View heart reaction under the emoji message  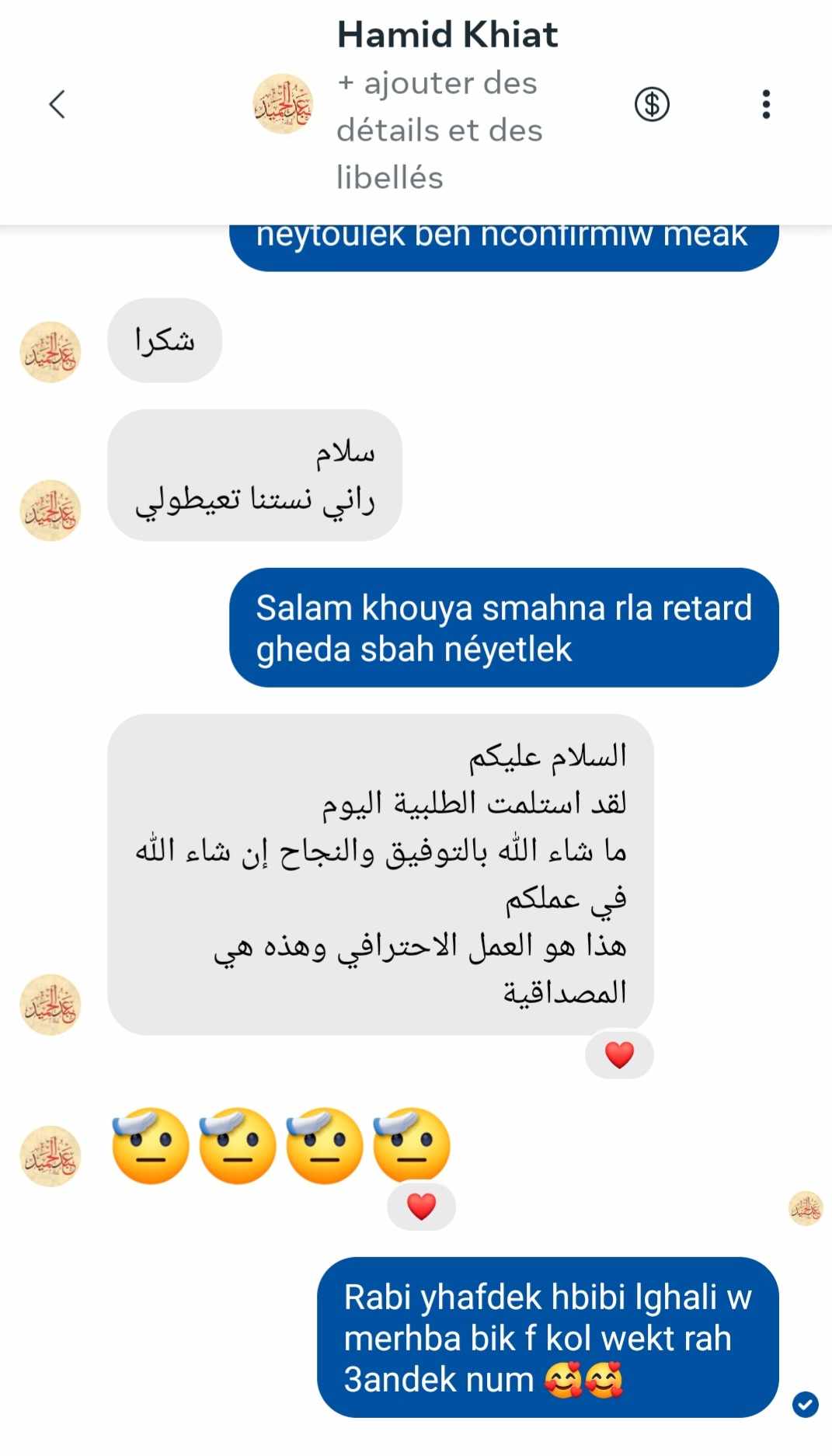pos(421,1207)
